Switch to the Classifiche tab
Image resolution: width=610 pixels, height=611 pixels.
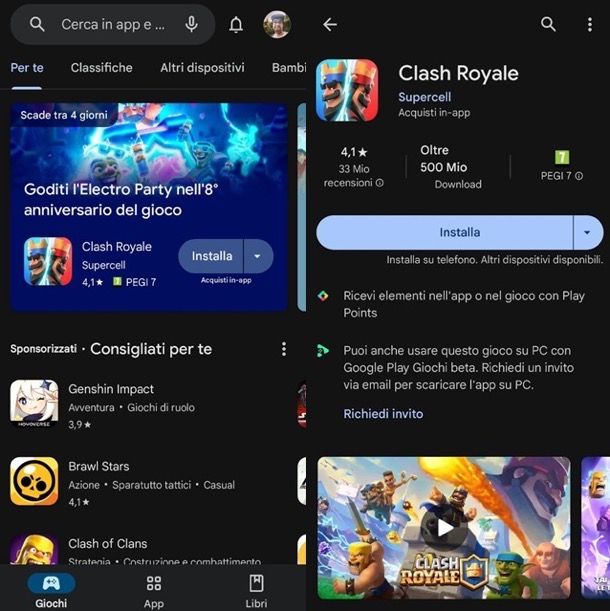coord(101,68)
